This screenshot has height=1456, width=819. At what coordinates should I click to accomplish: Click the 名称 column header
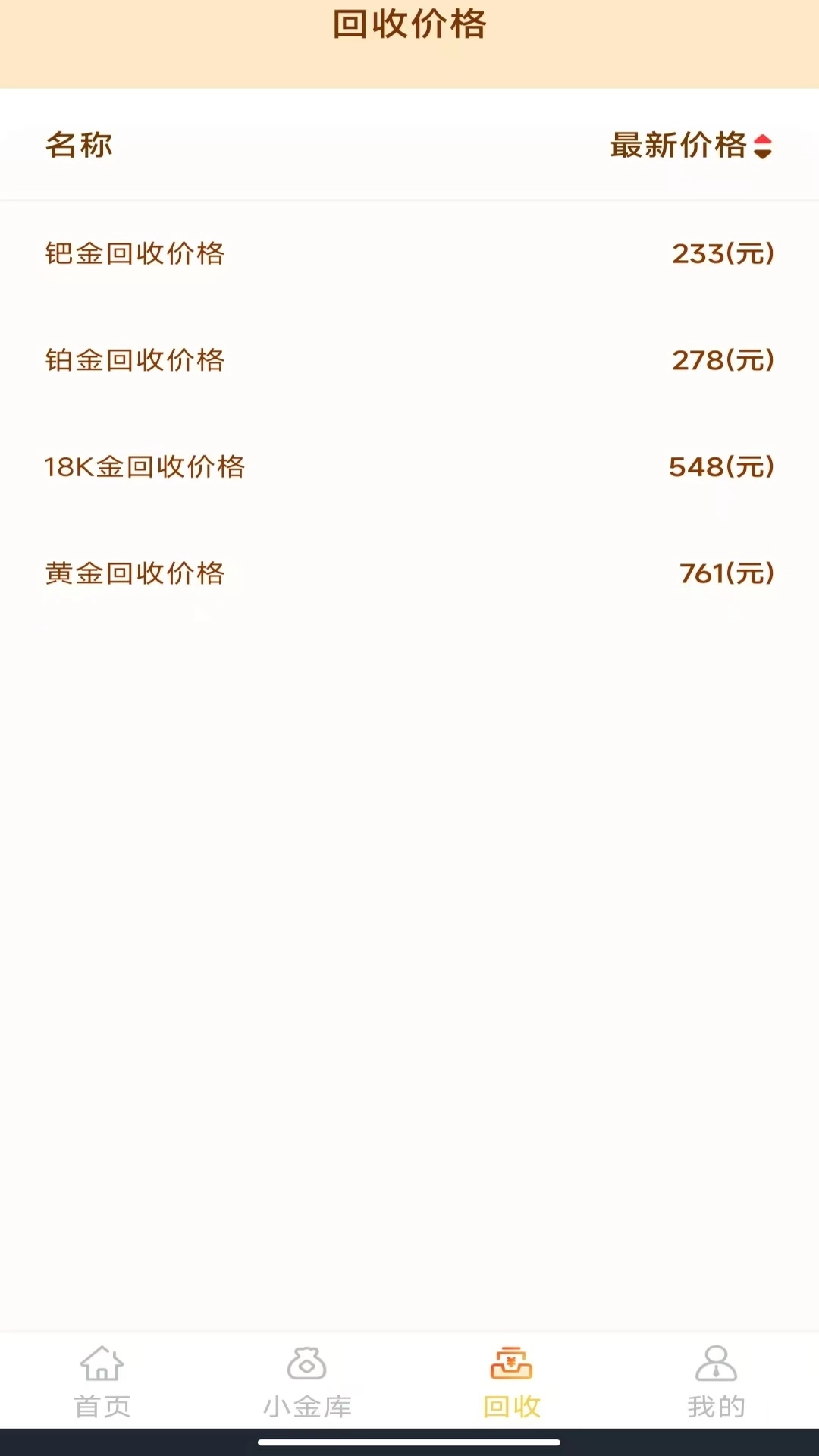[79, 145]
